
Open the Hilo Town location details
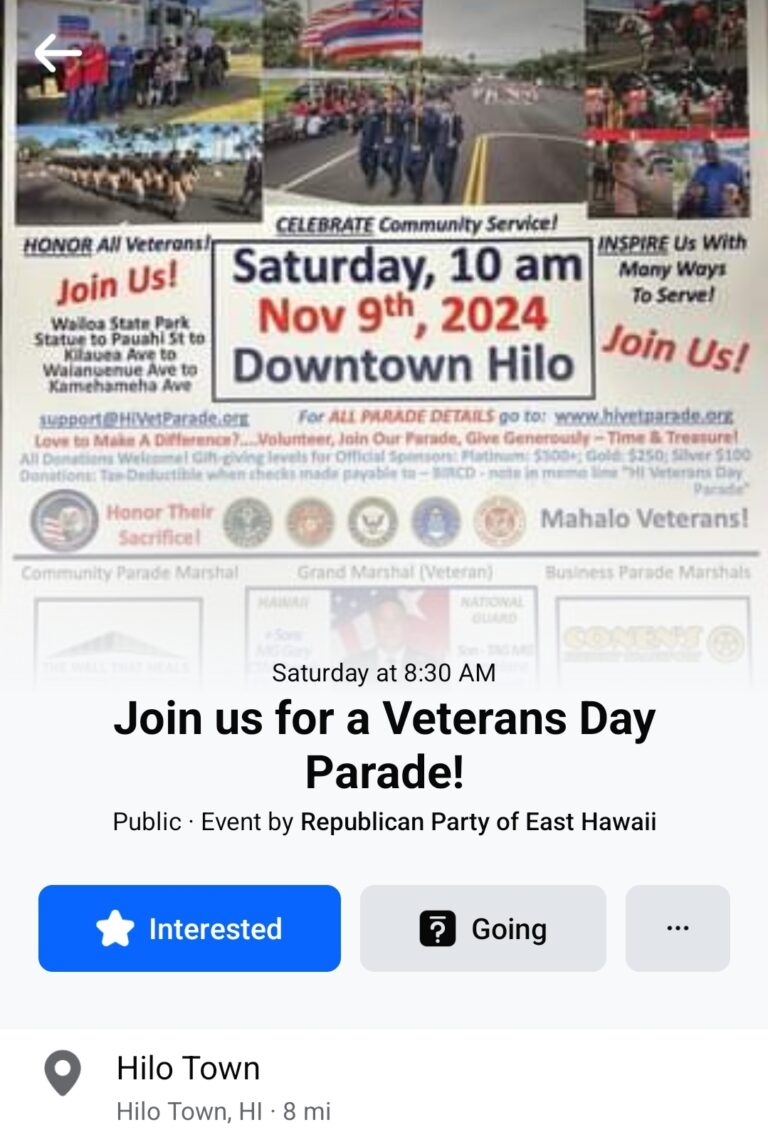click(186, 1068)
